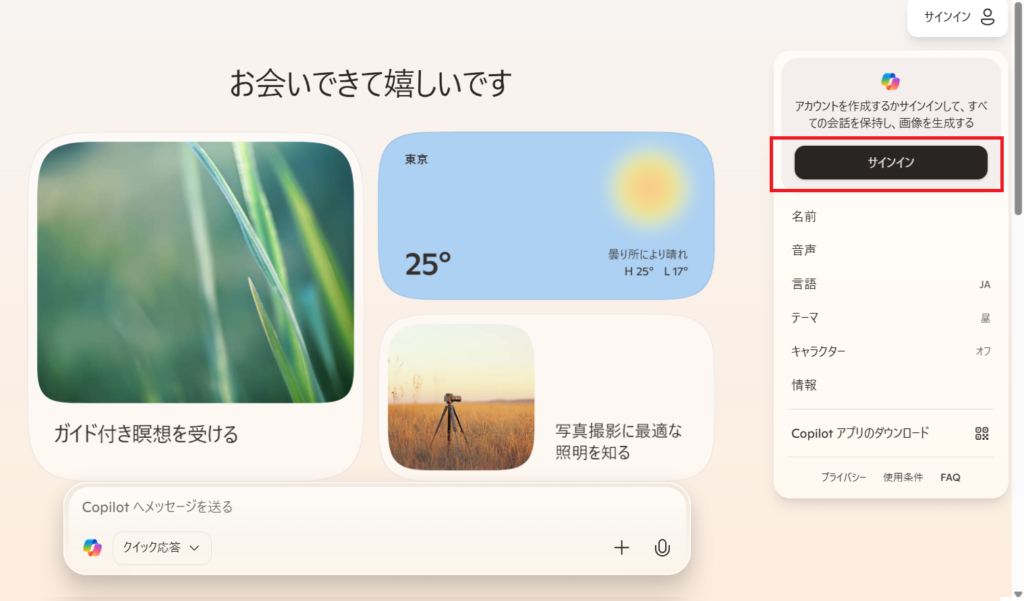Open the 東京 weather card
Image resolution: width=1024 pixels, height=601 pixels.
coord(546,215)
